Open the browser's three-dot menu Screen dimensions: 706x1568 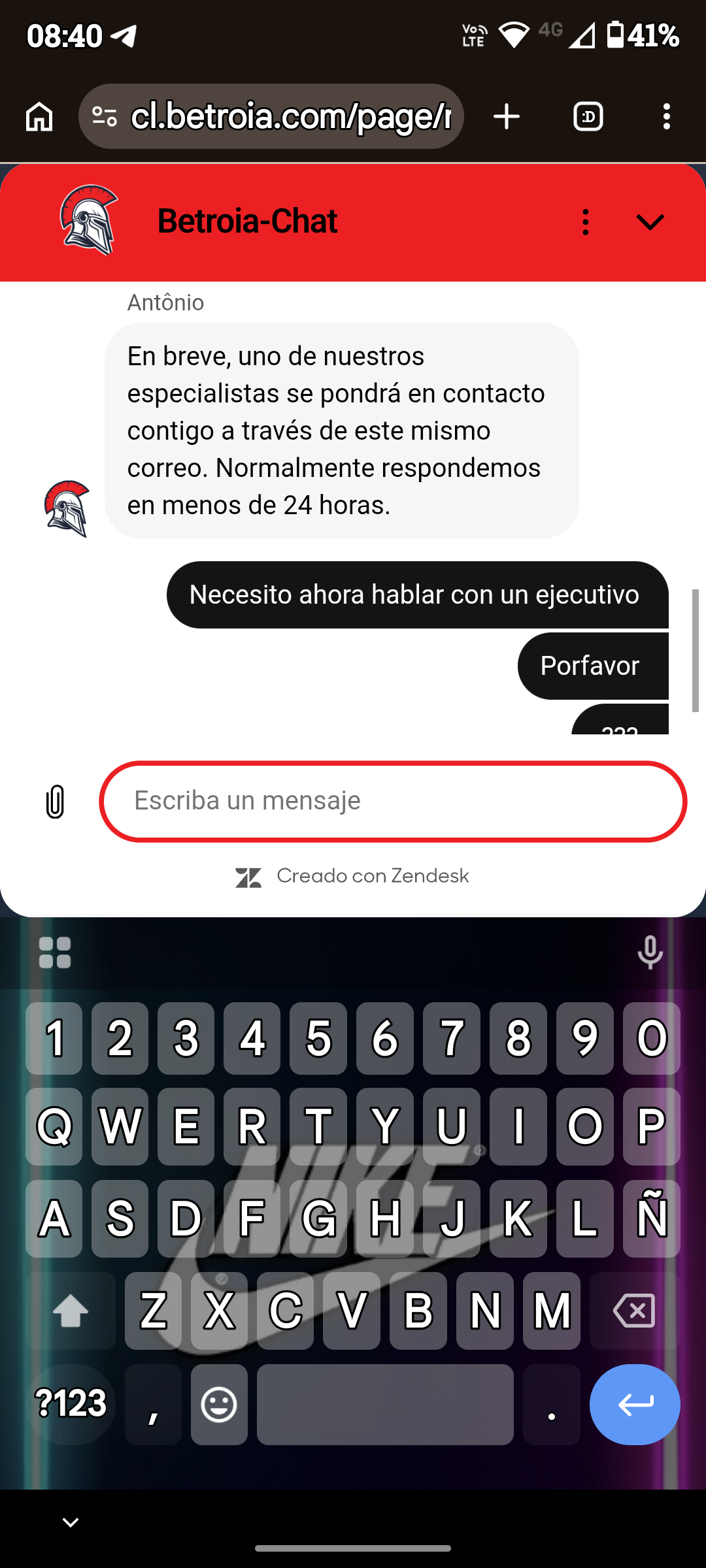[x=666, y=117]
